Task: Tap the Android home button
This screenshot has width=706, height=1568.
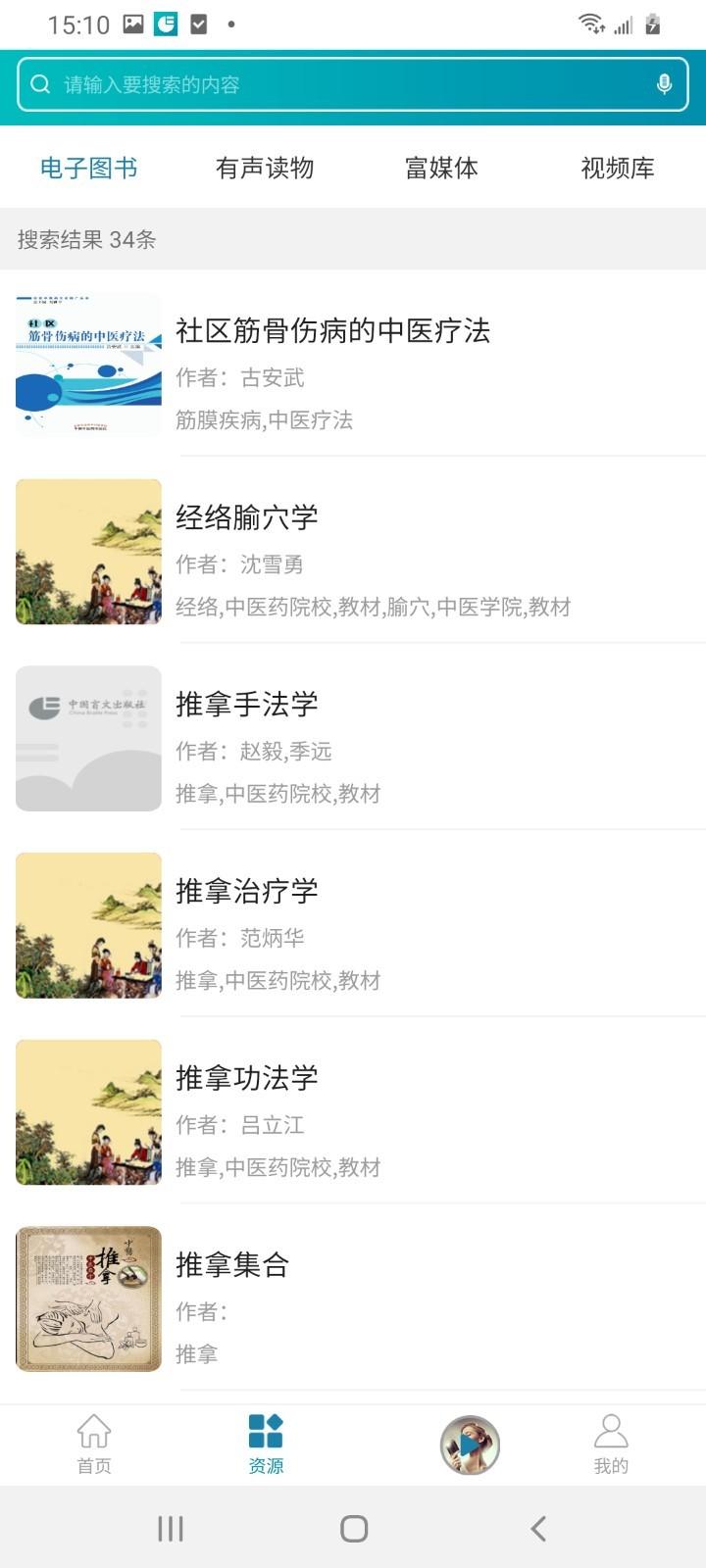Action: click(x=353, y=1527)
